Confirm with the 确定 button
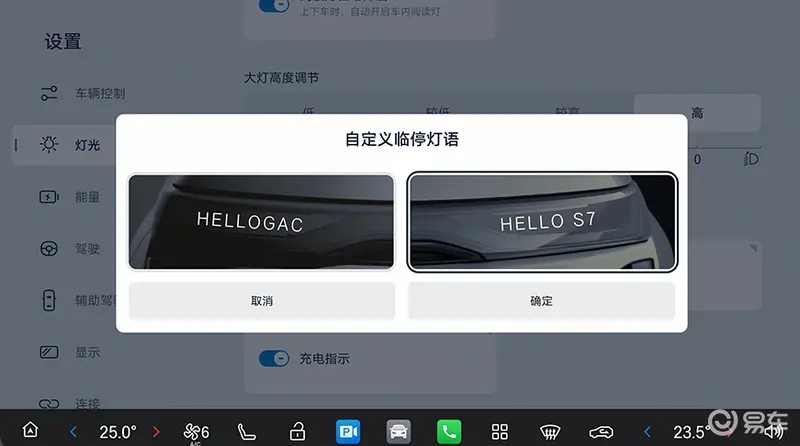Viewport: 800px width, 446px height. click(x=541, y=301)
